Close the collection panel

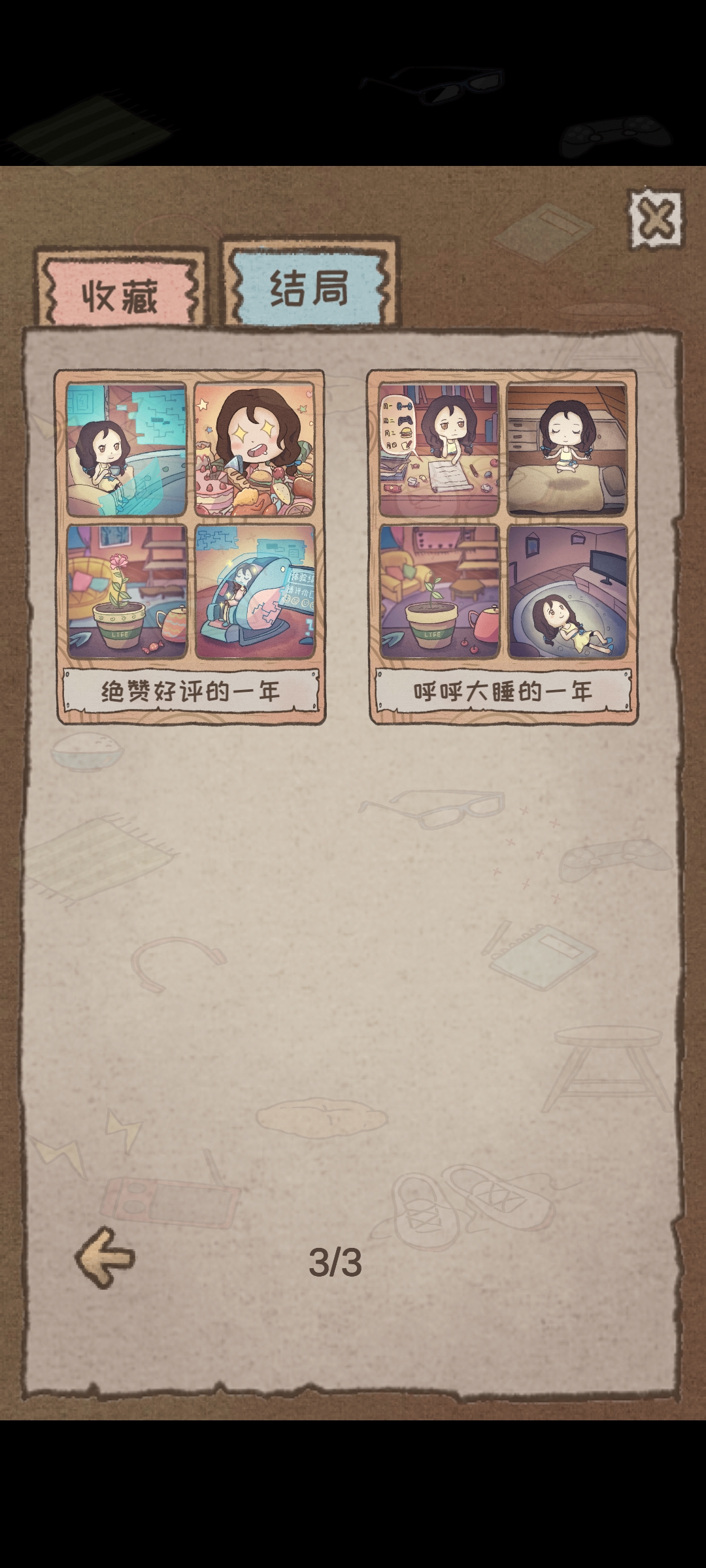coord(655,219)
